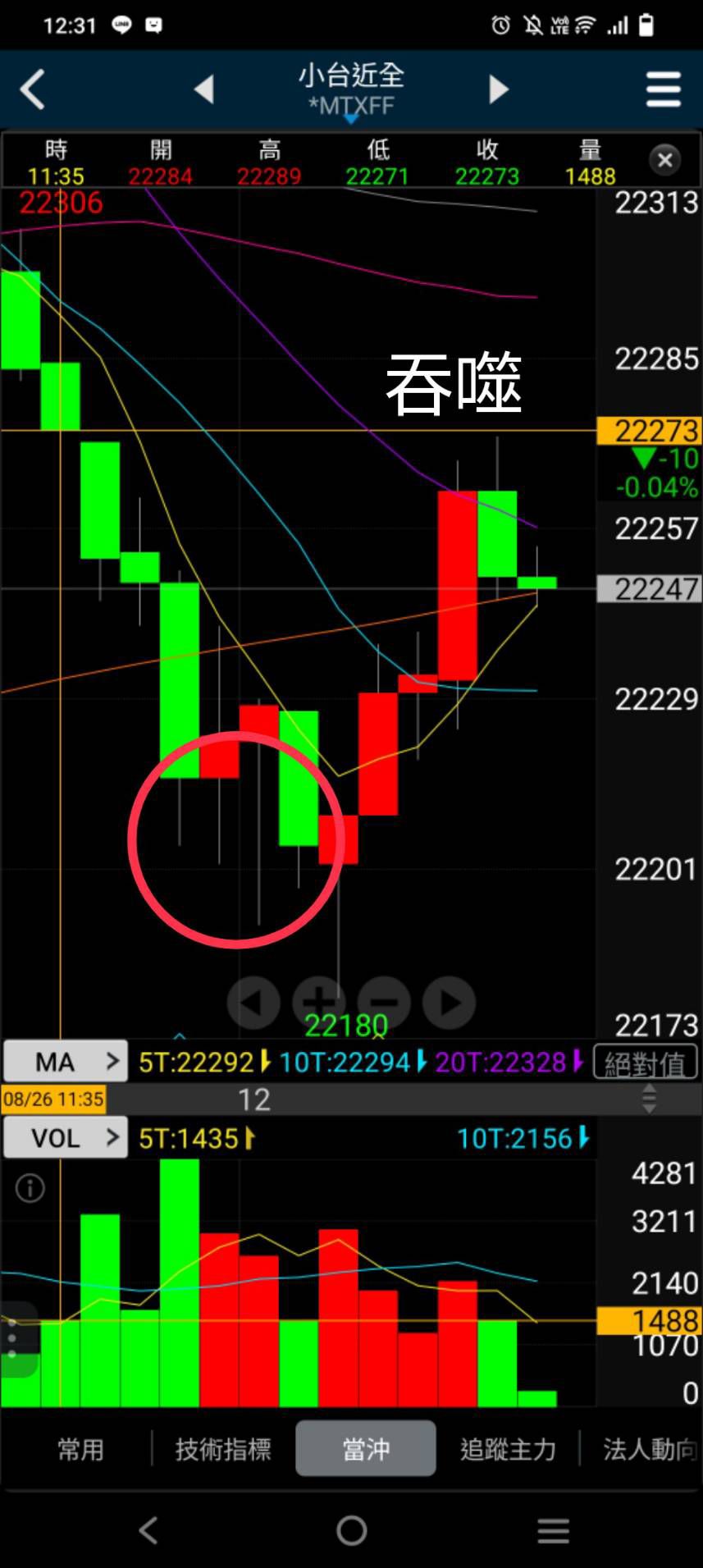Go back using the top-left arrow

(33, 89)
